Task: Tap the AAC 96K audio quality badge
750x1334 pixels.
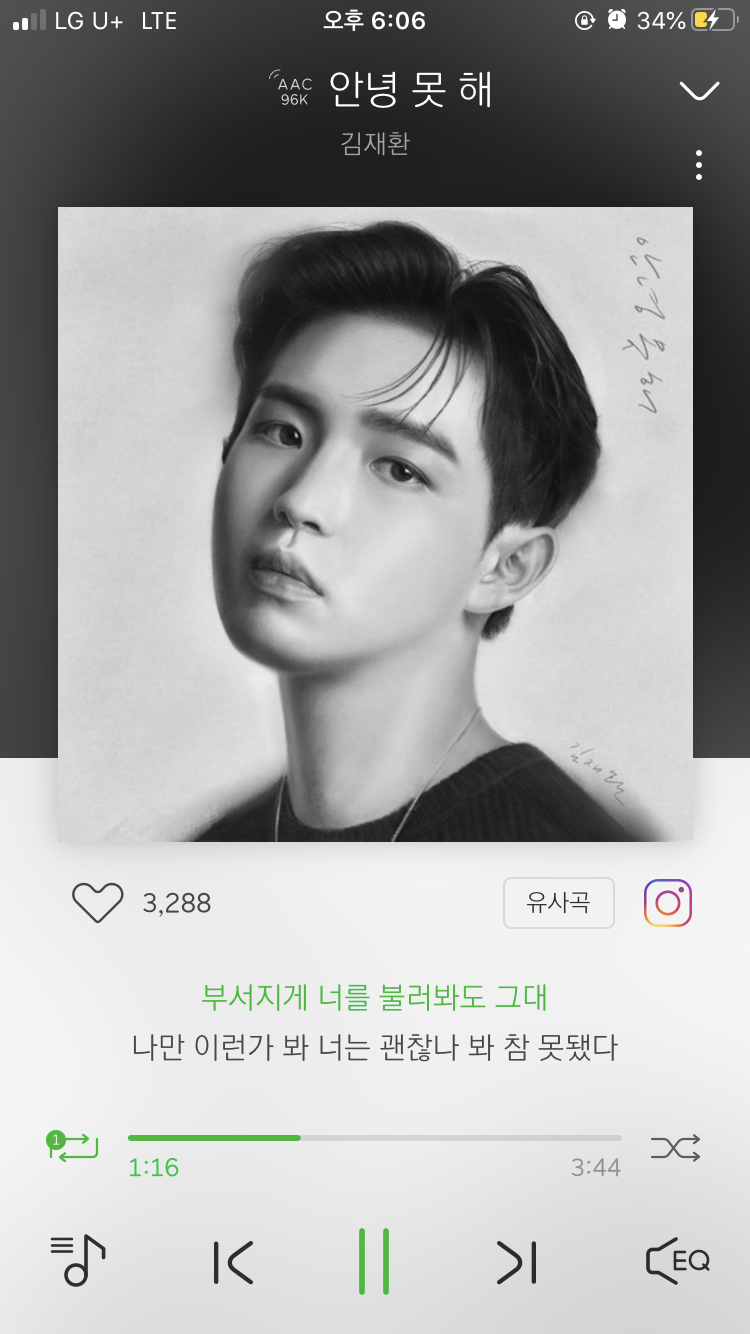Action: [290, 88]
